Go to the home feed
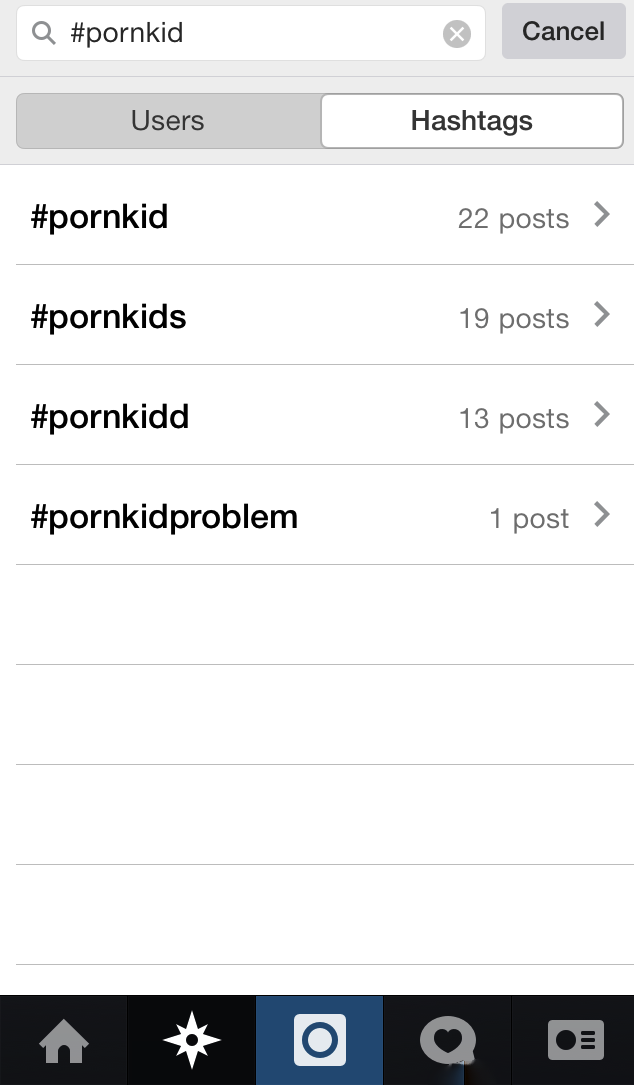The image size is (634, 1085). [63, 1041]
